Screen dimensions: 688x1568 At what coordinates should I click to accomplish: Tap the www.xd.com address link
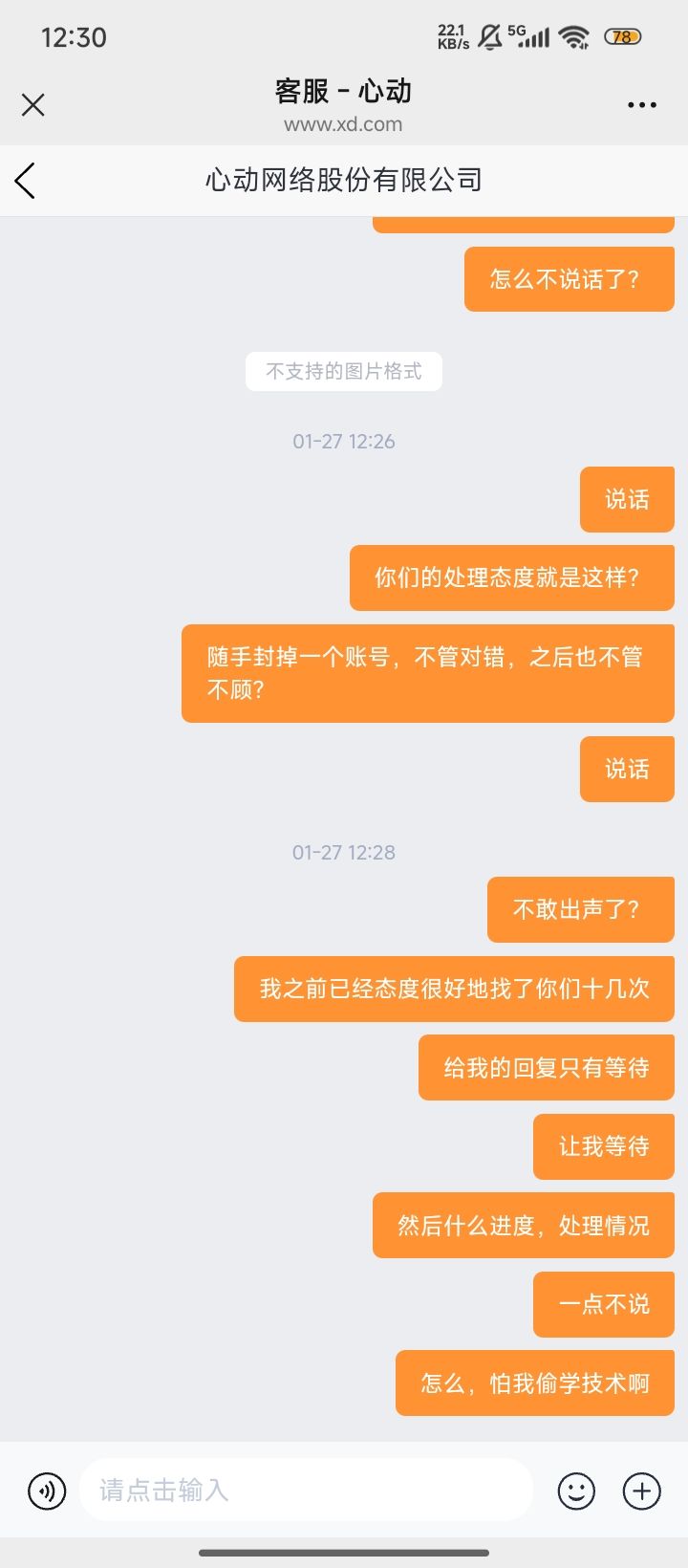[x=344, y=124]
